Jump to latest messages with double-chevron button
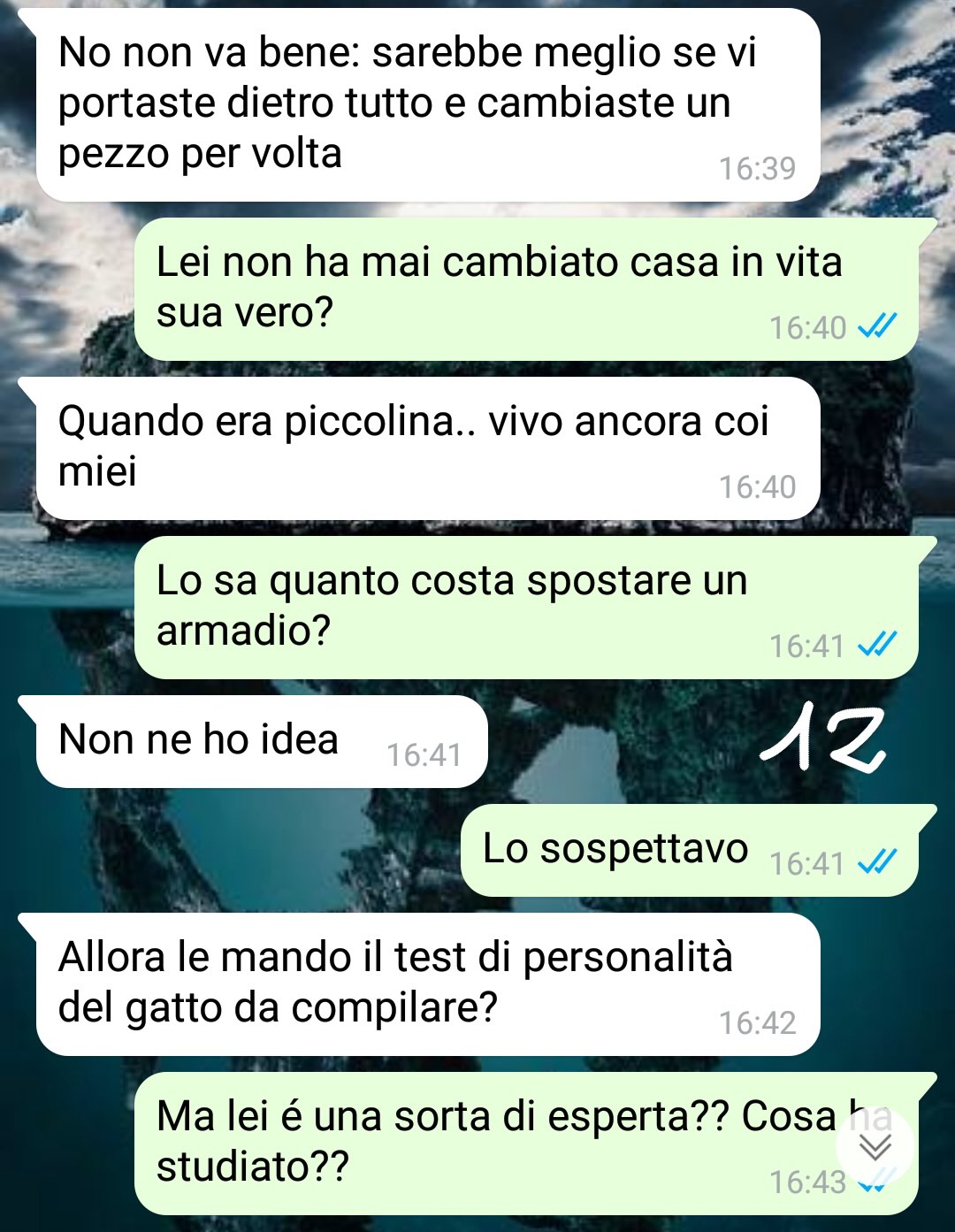The width and height of the screenshot is (955, 1232). click(875, 1146)
